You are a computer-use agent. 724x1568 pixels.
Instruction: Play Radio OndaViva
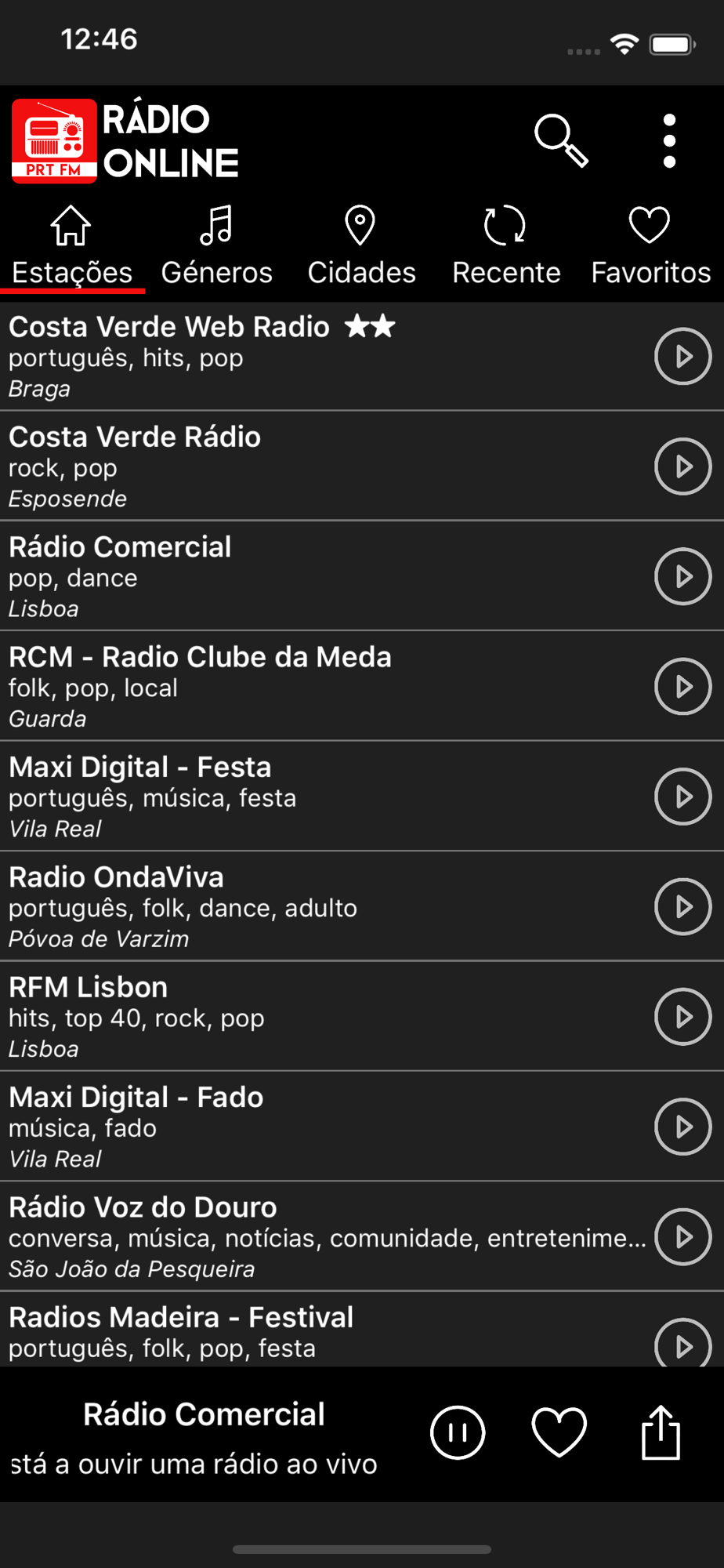(x=683, y=907)
